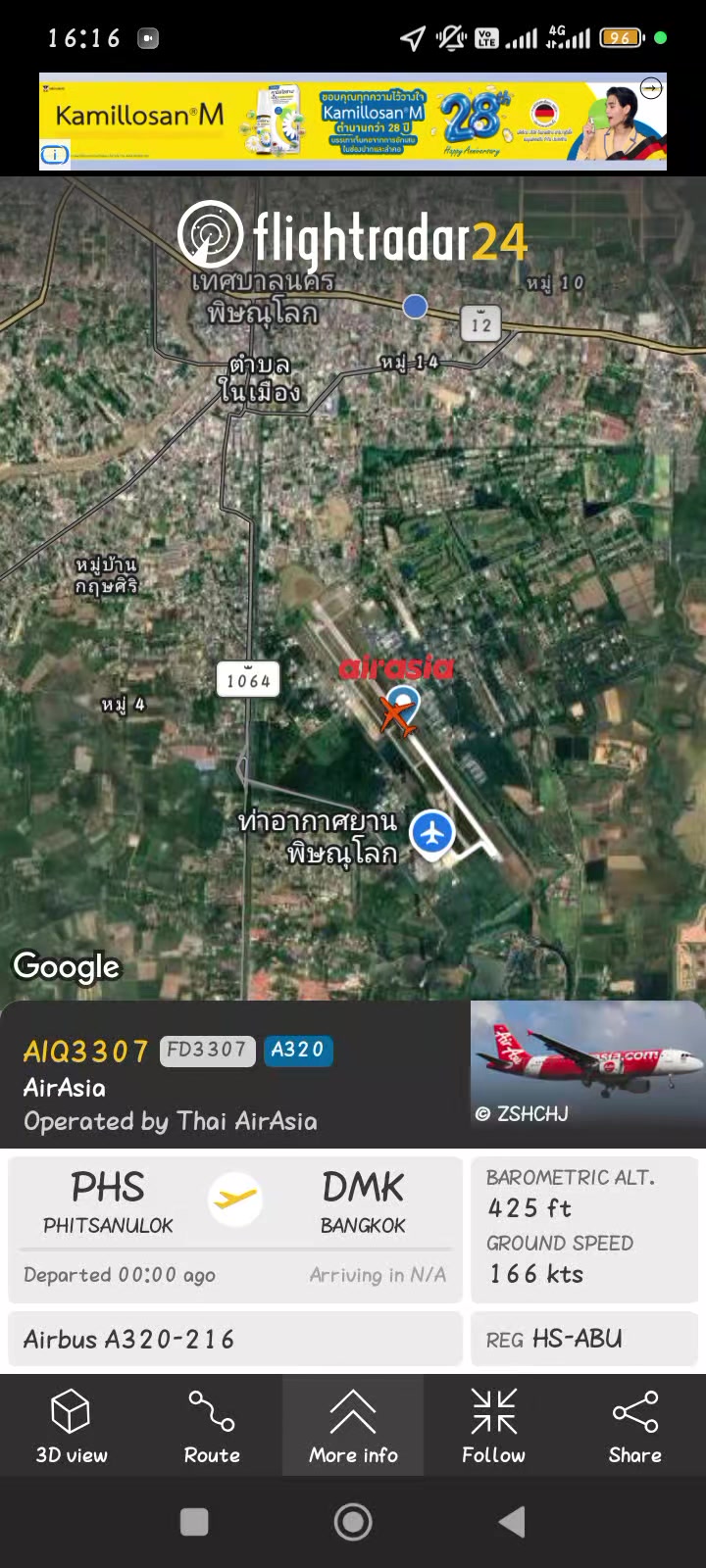Follow this flight
706x1568 pixels.
point(494,1425)
